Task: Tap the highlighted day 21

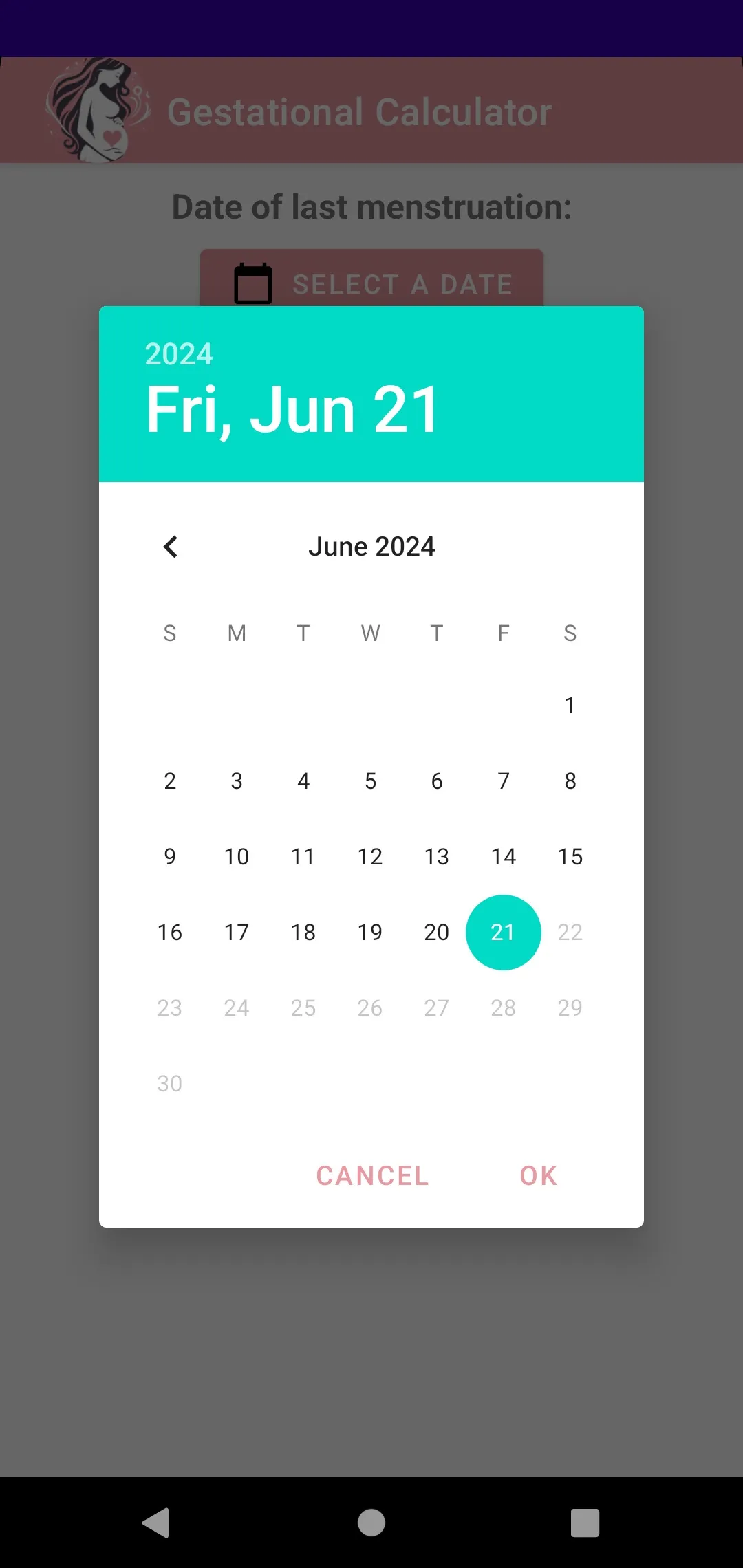Action: coord(504,933)
